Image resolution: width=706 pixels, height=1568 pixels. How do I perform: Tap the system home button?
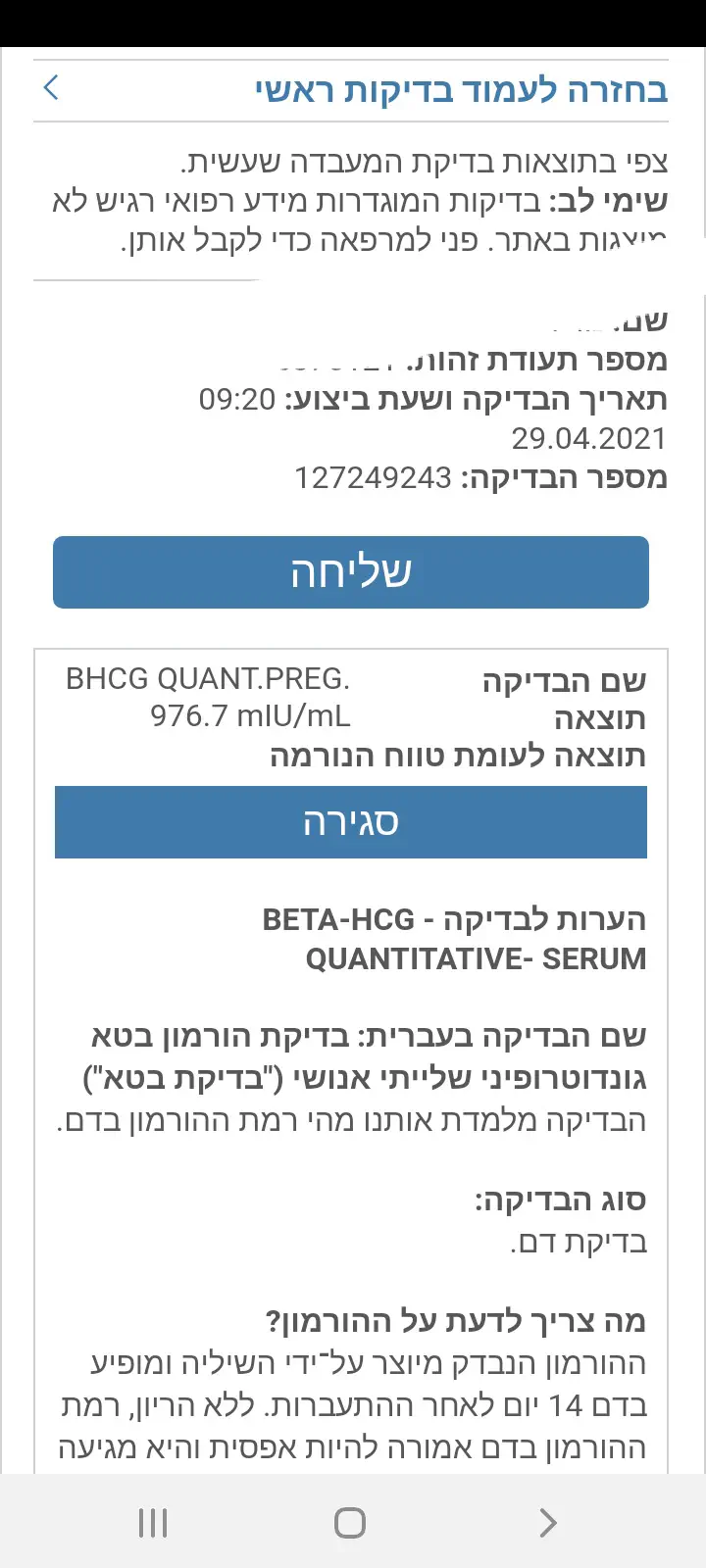pos(350,1523)
